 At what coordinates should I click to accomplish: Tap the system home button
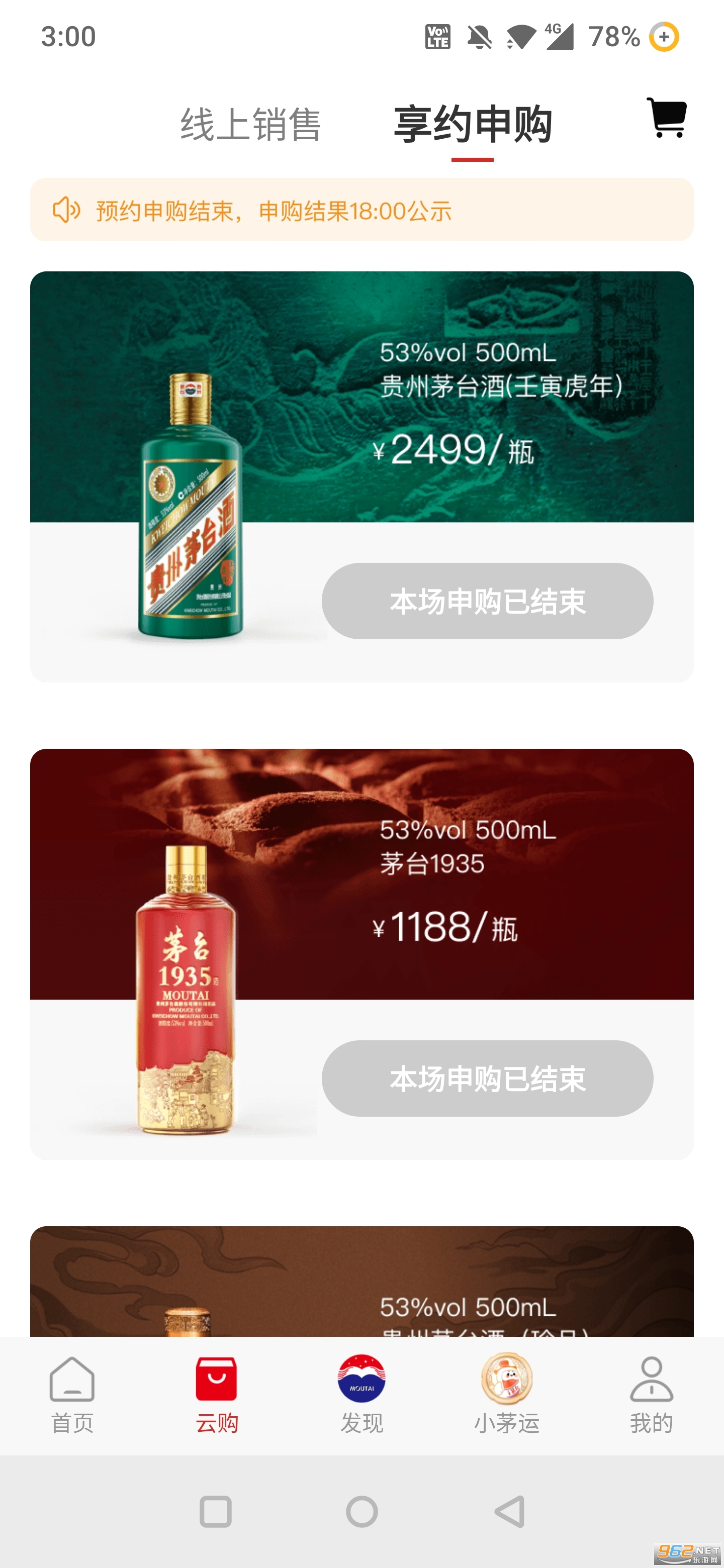(361, 1512)
